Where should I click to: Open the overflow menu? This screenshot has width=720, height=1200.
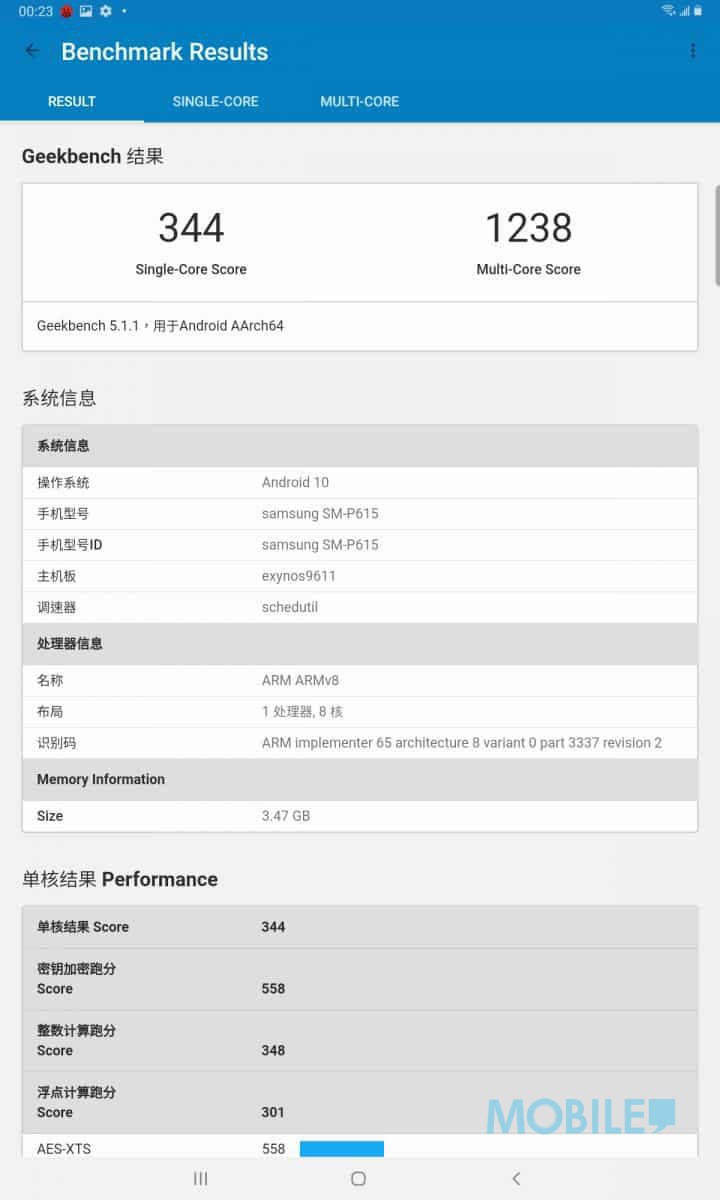coord(693,51)
